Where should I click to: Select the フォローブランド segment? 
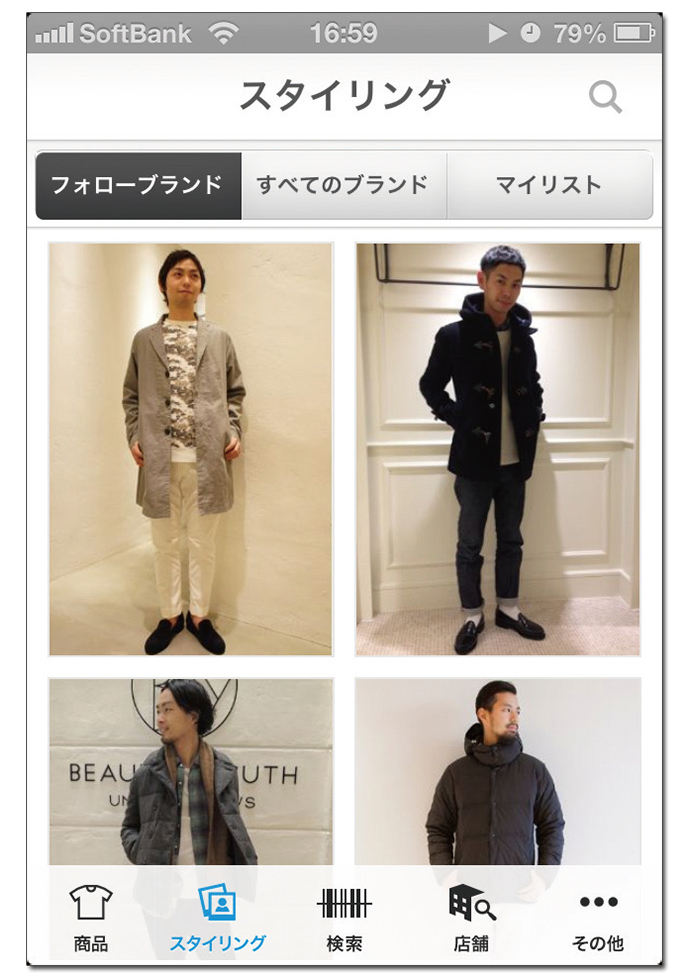click(x=138, y=185)
